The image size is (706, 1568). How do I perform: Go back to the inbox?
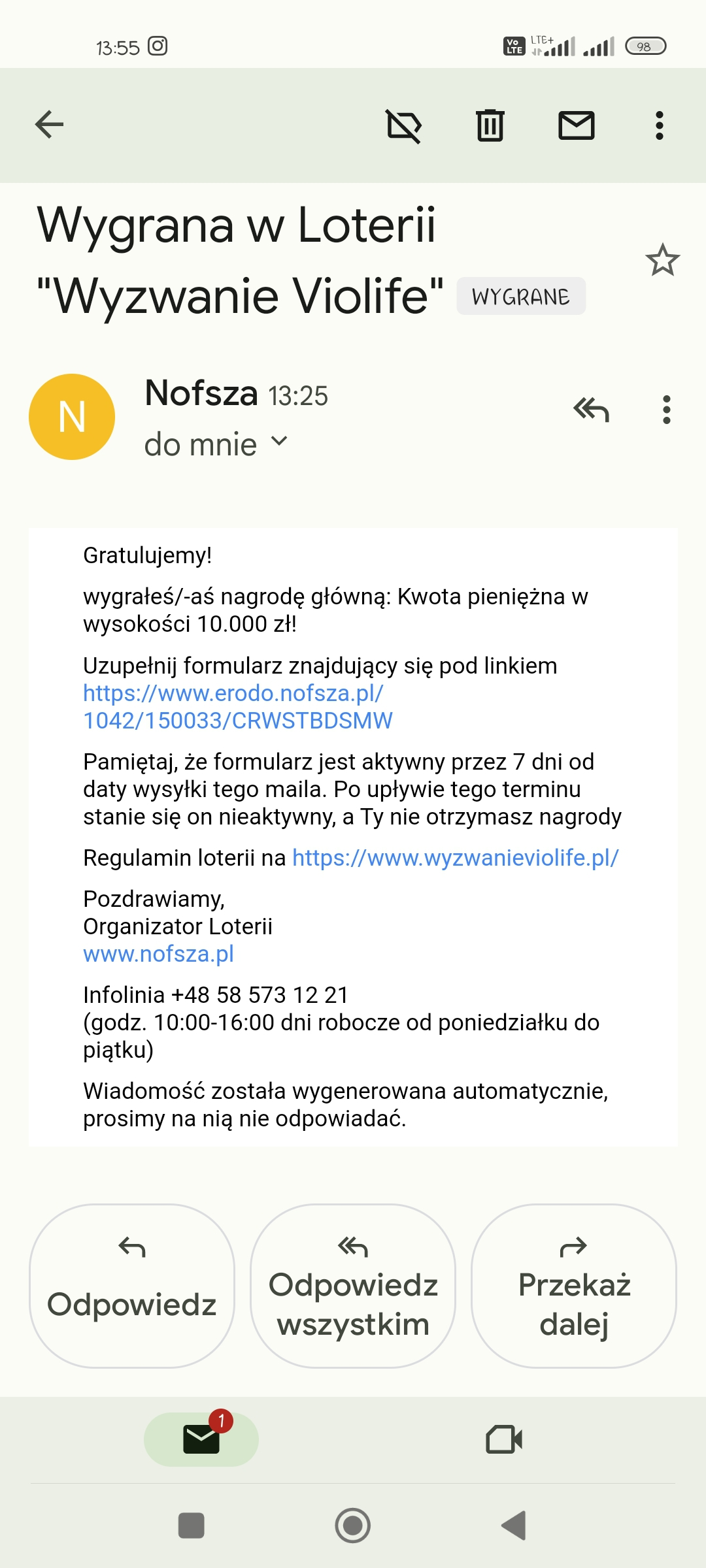tap(50, 125)
